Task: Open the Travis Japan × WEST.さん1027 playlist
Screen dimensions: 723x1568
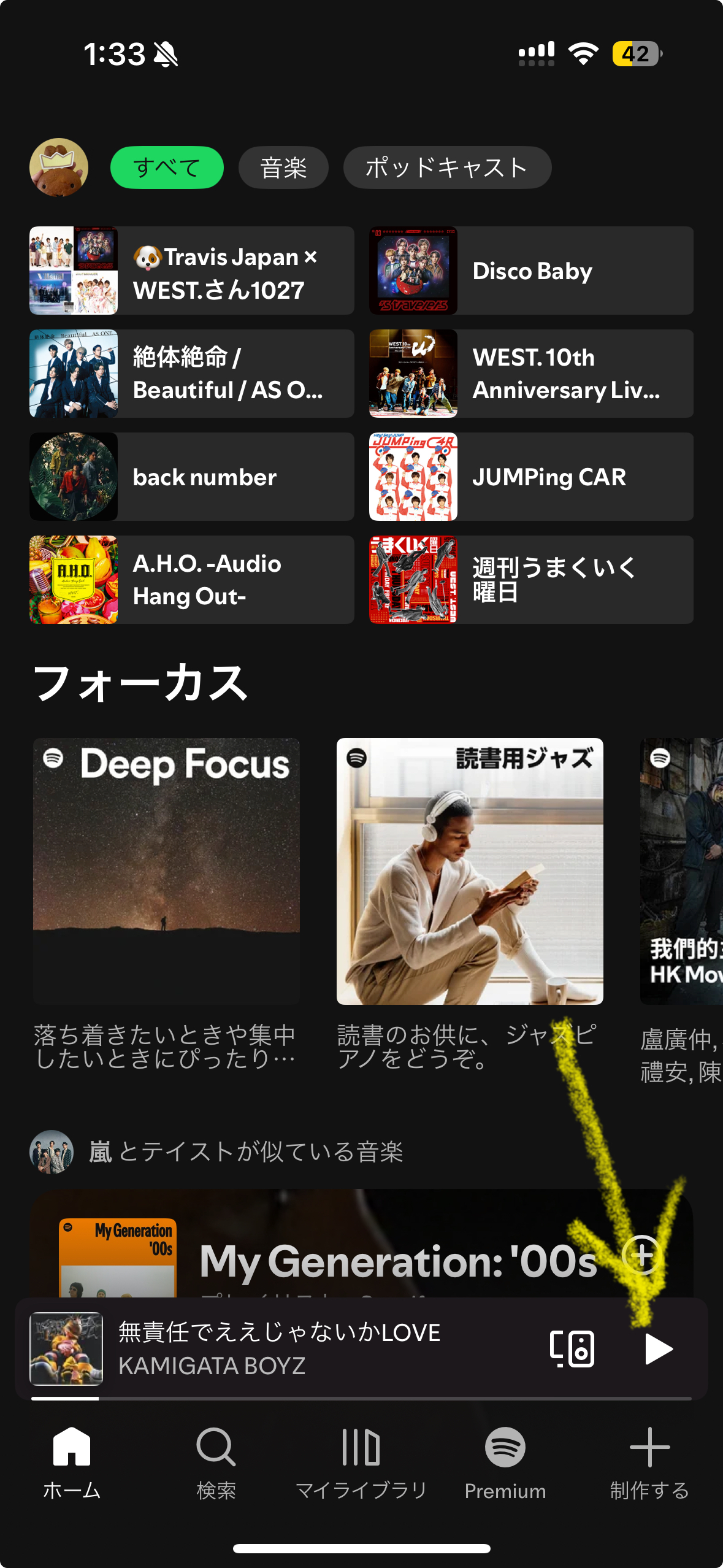Action: pos(191,271)
